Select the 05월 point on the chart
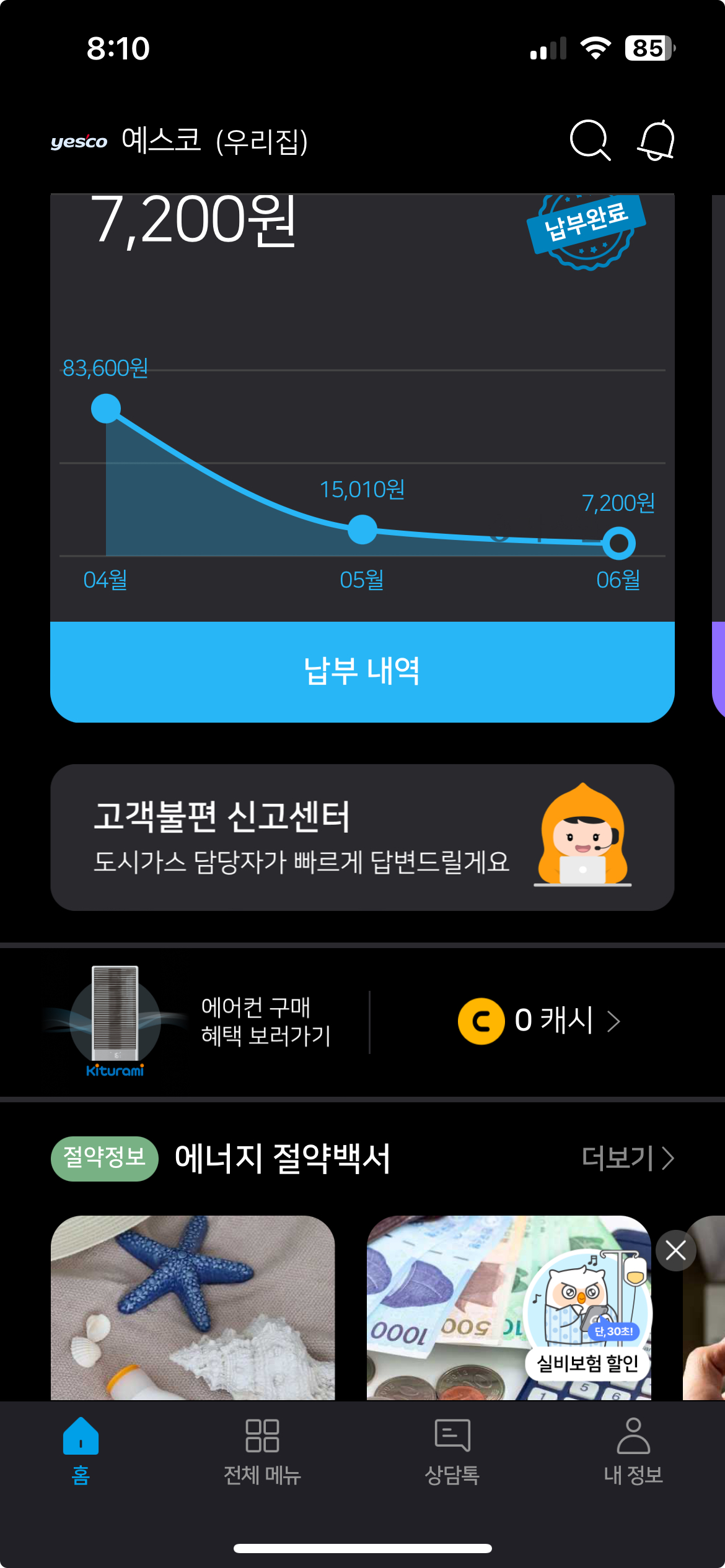Screen dimensions: 725x1568 [362, 530]
